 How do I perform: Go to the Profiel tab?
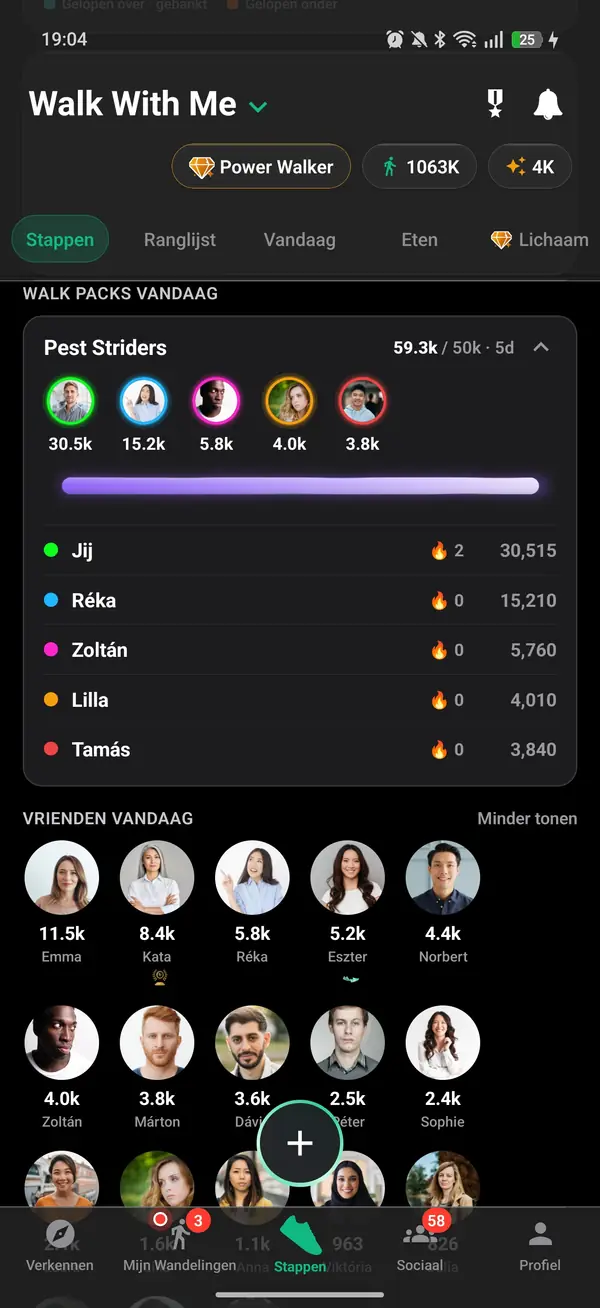(x=540, y=1245)
